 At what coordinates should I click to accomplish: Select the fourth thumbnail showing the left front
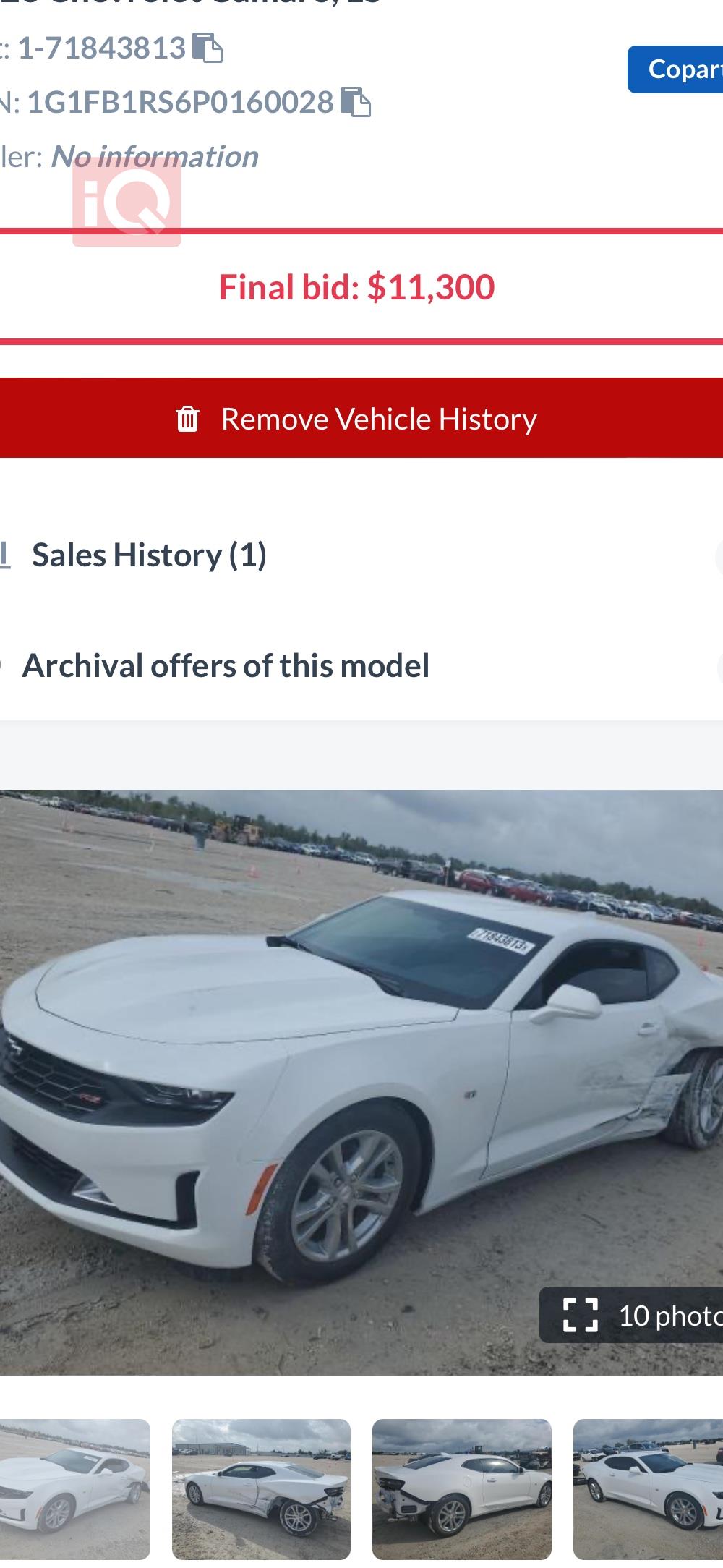649,1489
